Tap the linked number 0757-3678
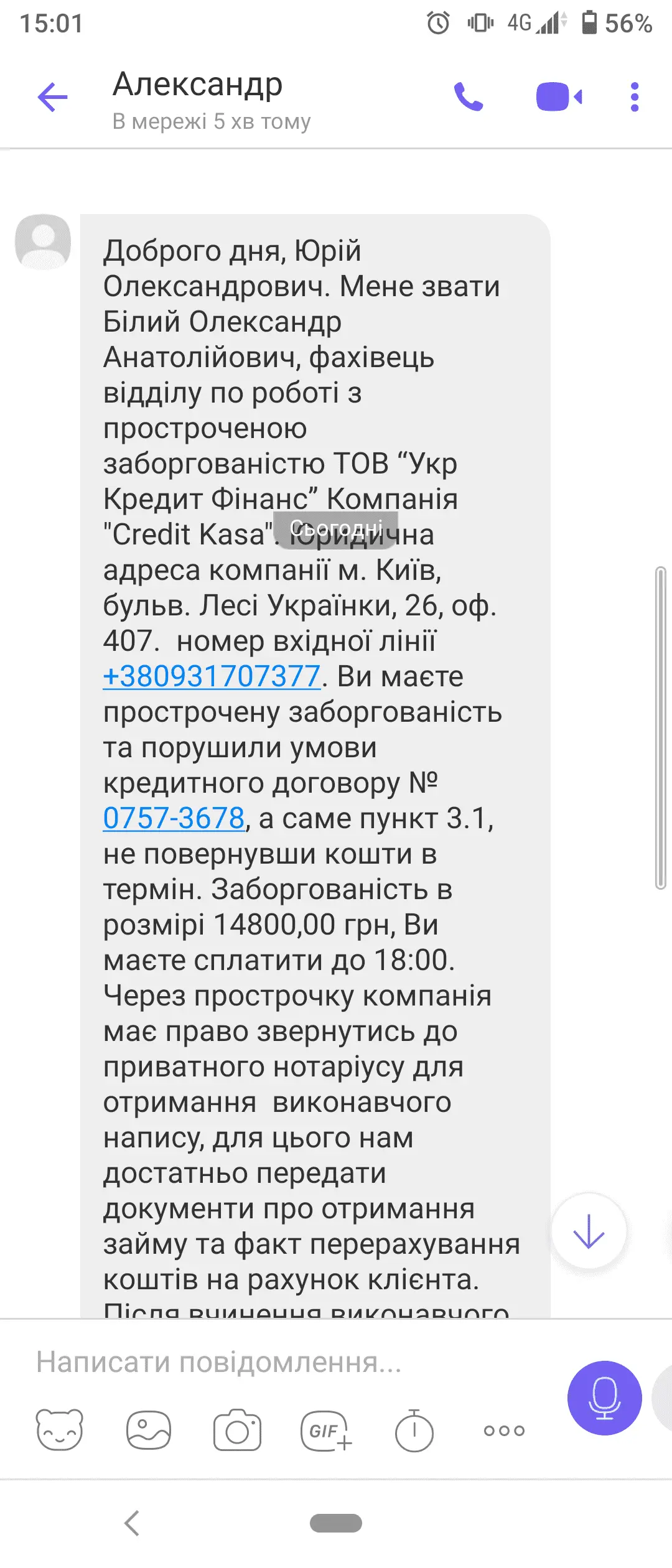The image size is (672, 1568). [x=174, y=818]
